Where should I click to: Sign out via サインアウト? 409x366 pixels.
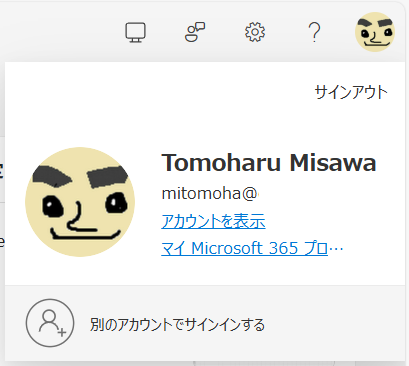(x=351, y=92)
